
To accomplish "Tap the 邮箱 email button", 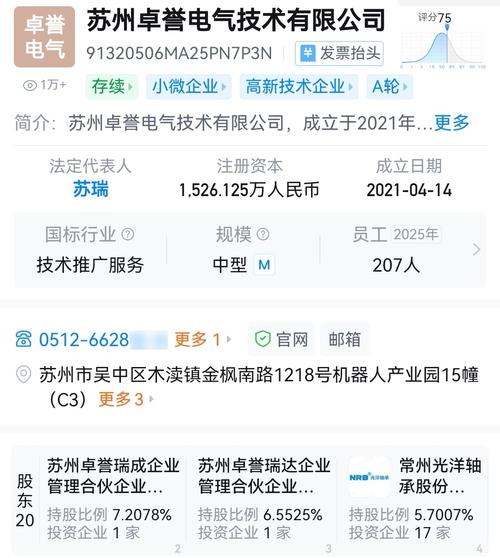I will coord(344,339).
